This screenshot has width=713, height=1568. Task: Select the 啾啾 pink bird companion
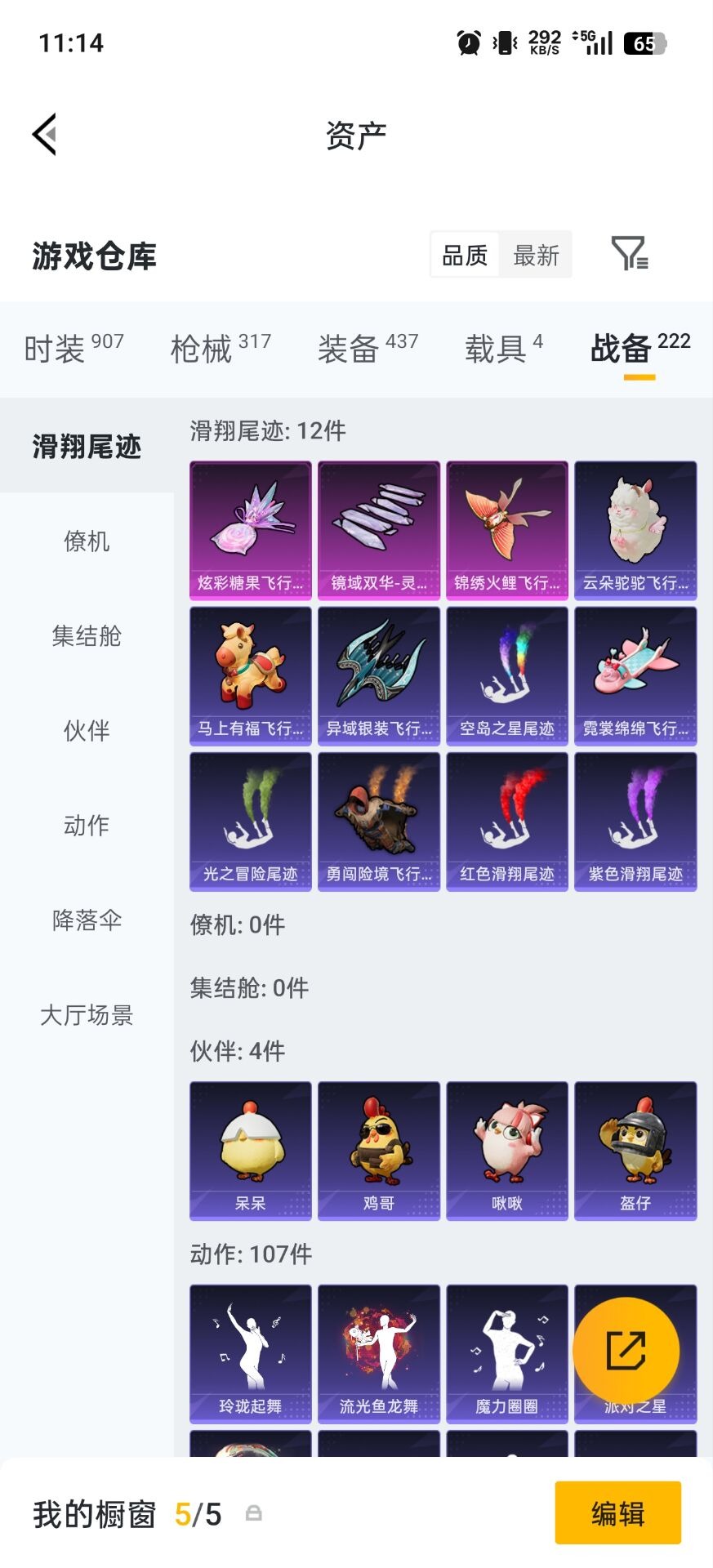click(x=506, y=1150)
